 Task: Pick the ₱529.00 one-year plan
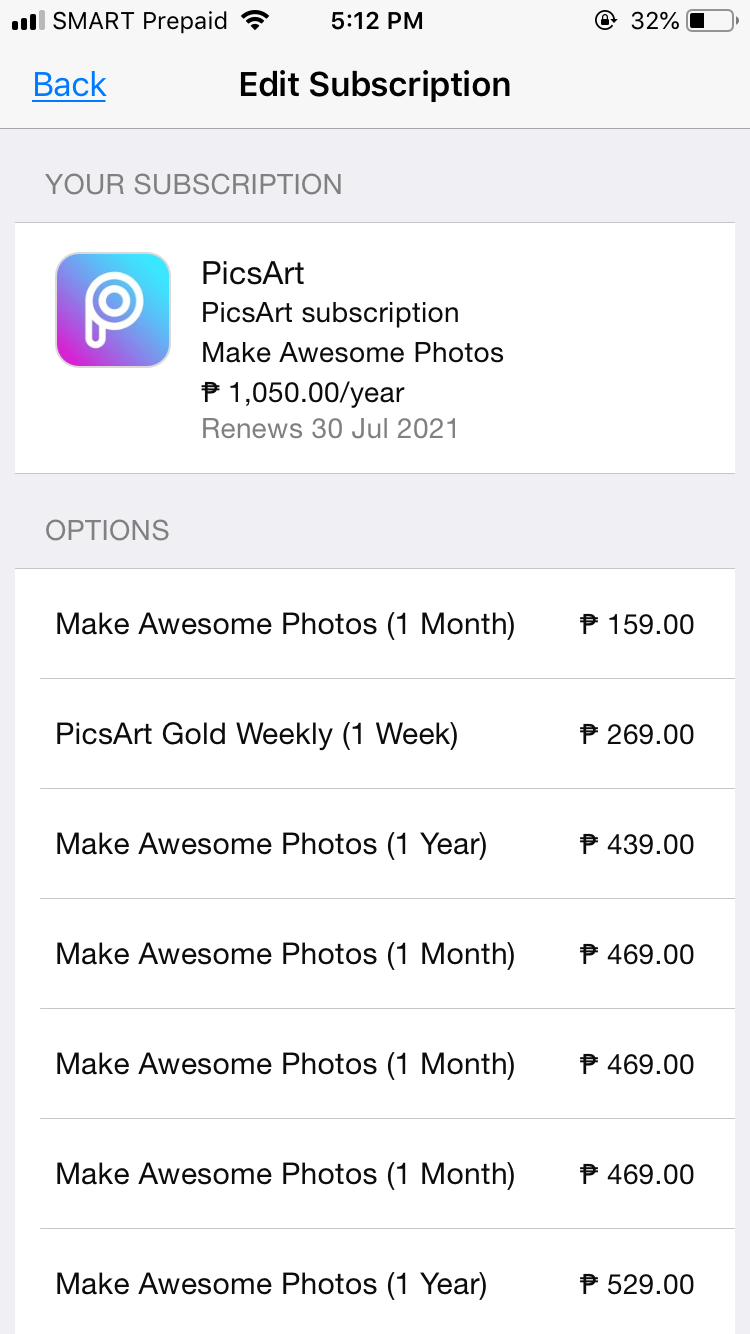[x=375, y=1284]
